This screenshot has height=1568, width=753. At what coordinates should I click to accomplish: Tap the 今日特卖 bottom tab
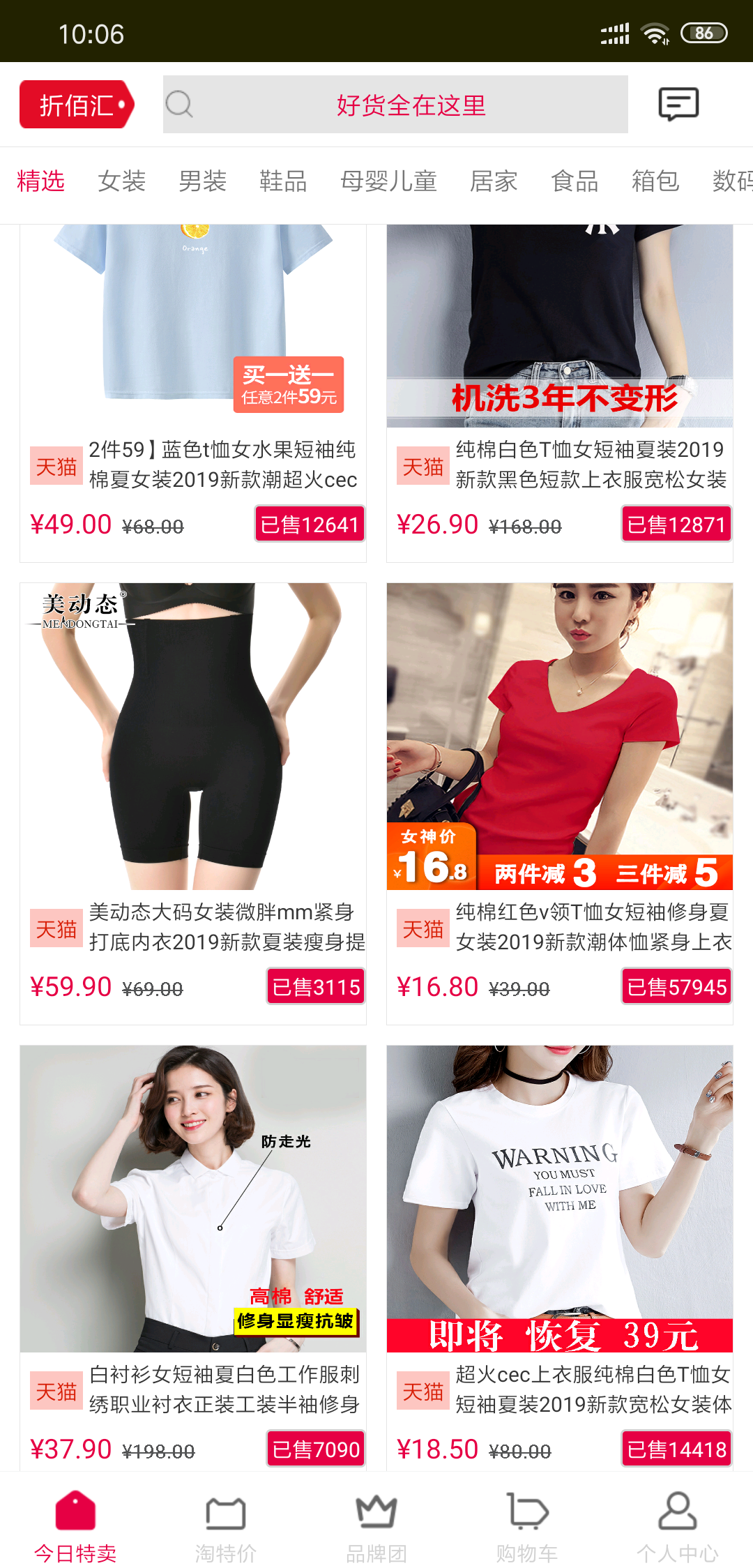point(75,1525)
